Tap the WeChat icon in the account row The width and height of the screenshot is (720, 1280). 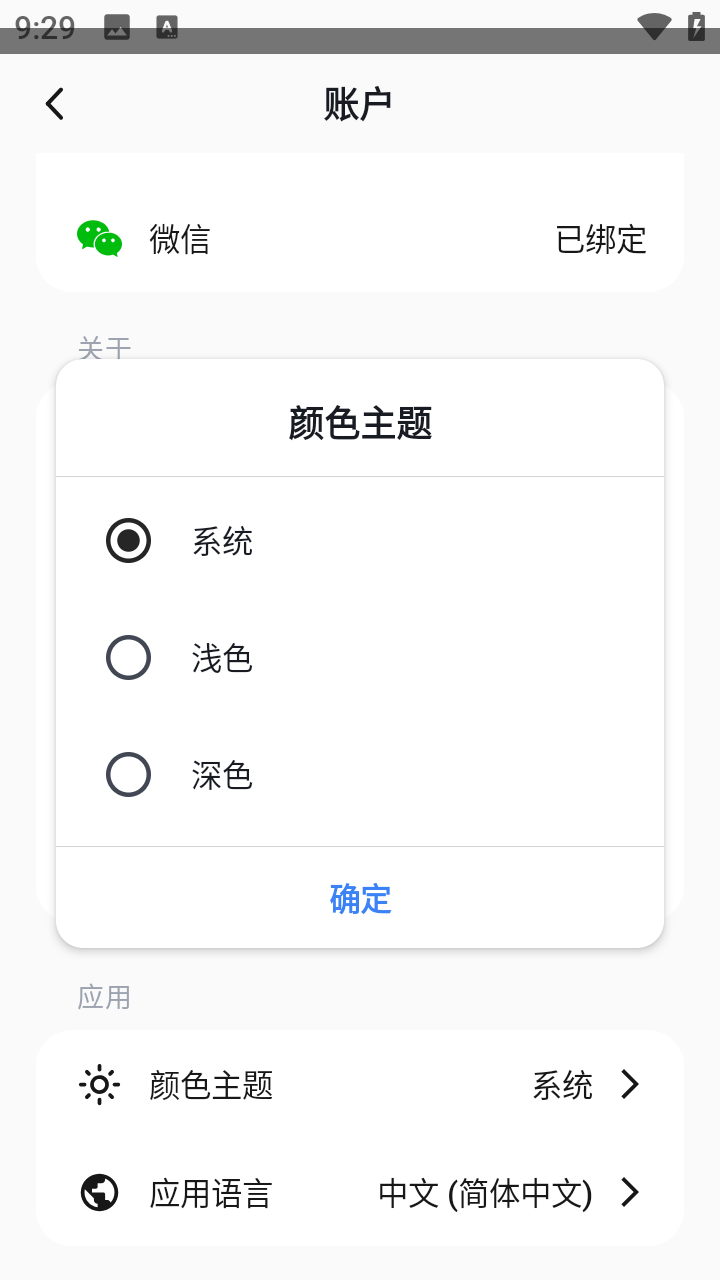[x=97, y=238]
